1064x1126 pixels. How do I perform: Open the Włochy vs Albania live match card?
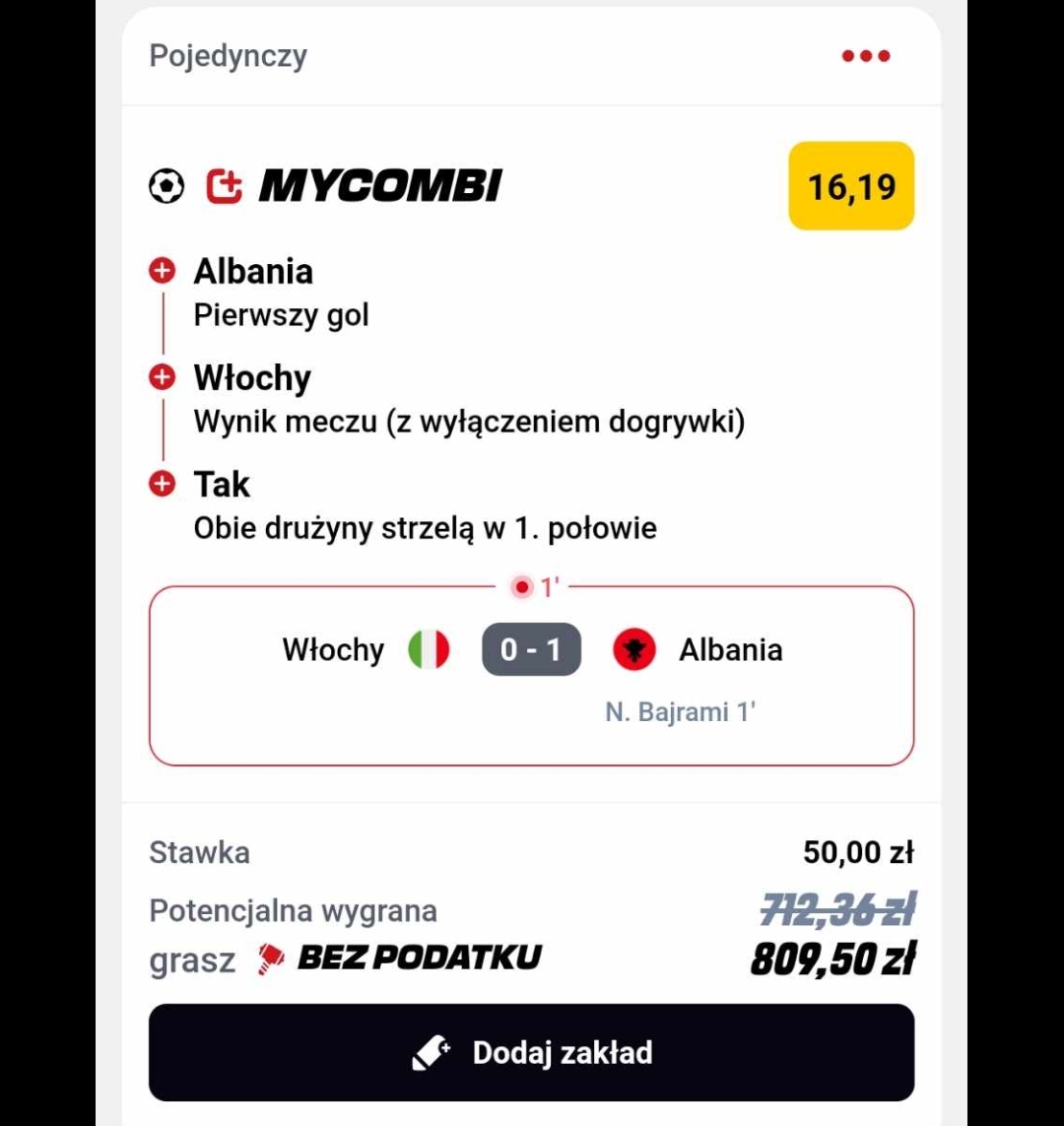531,676
